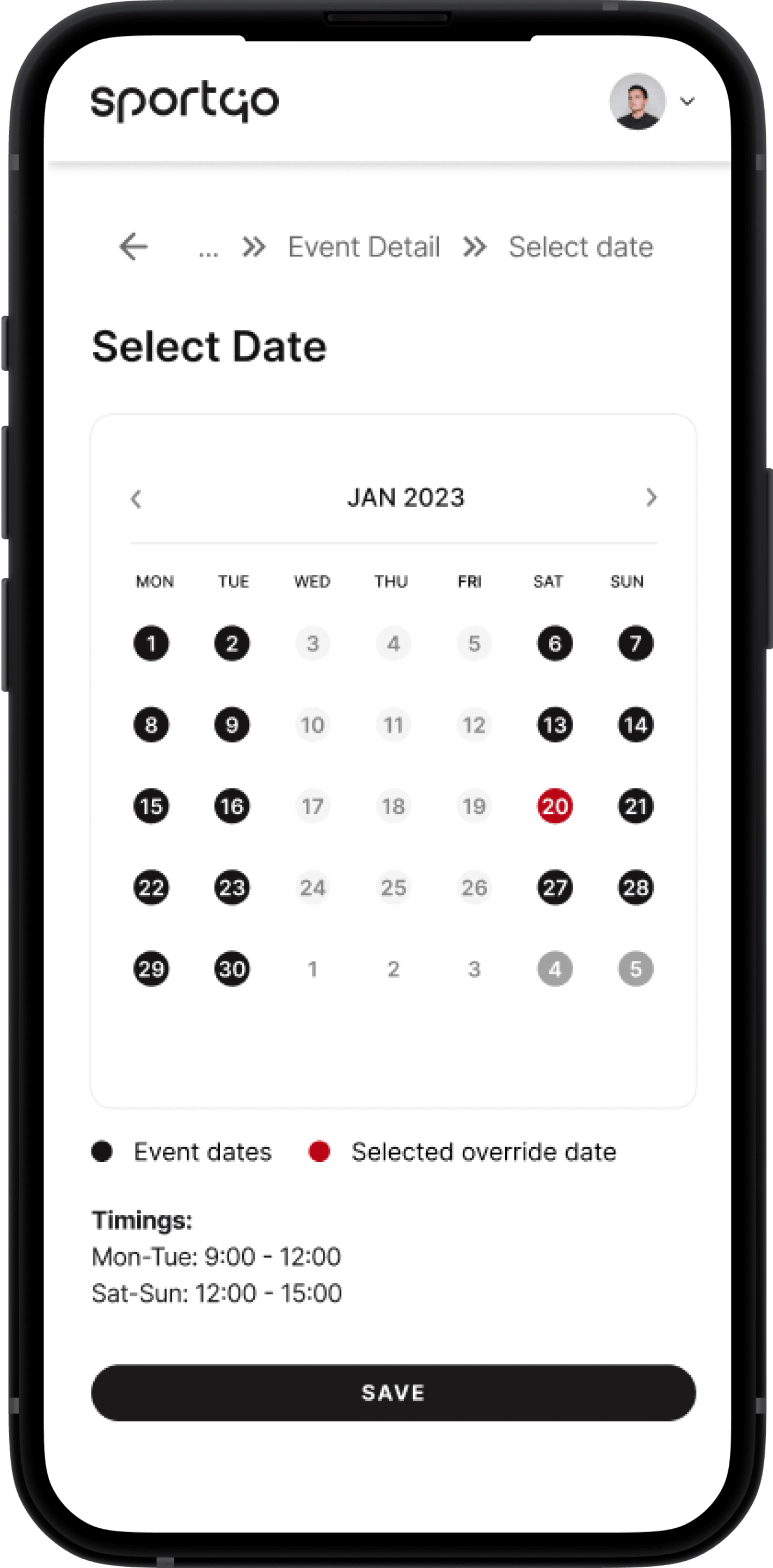Pick January 28 on the calendar
Image resolution: width=773 pixels, height=1568 pixels.
(635, 887)
